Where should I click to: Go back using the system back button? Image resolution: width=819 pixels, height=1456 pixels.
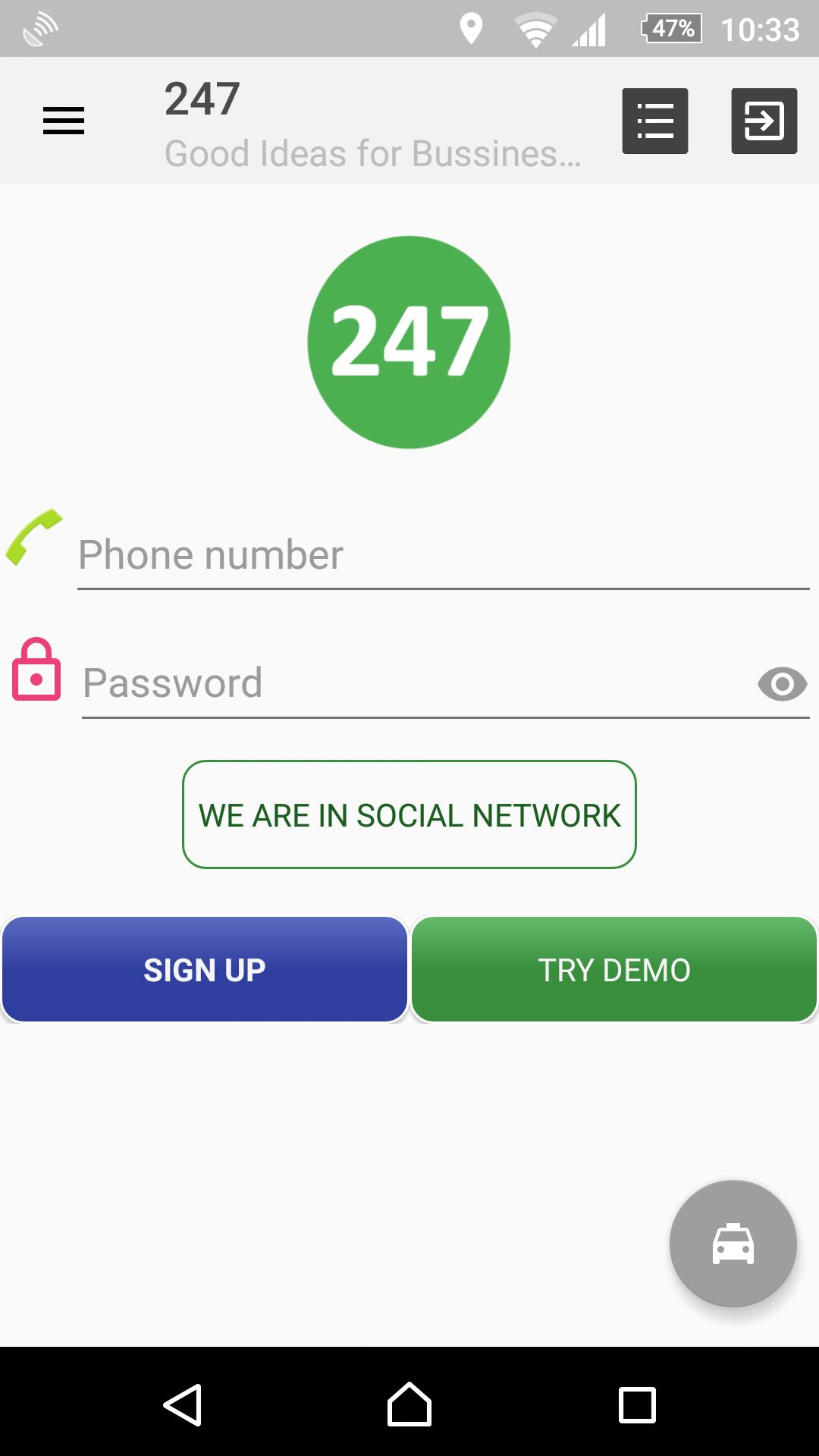click(183, 1404)
